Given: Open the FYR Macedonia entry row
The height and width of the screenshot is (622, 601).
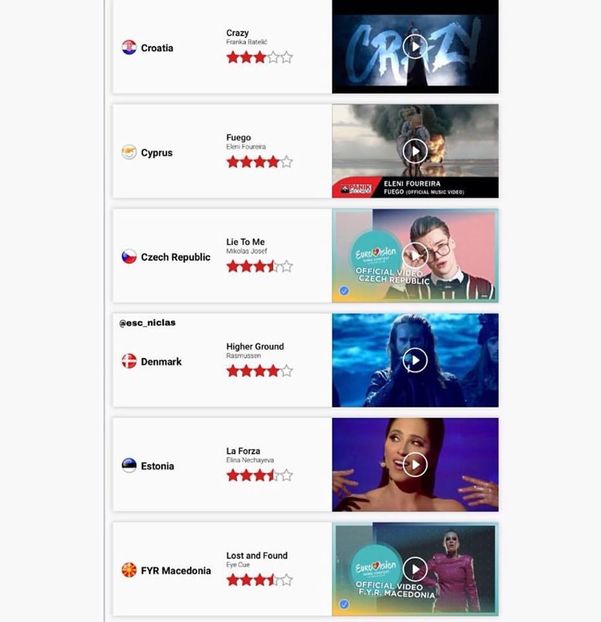Looking at the screenshot, I should pyautogui.click(x=176, y=570).
